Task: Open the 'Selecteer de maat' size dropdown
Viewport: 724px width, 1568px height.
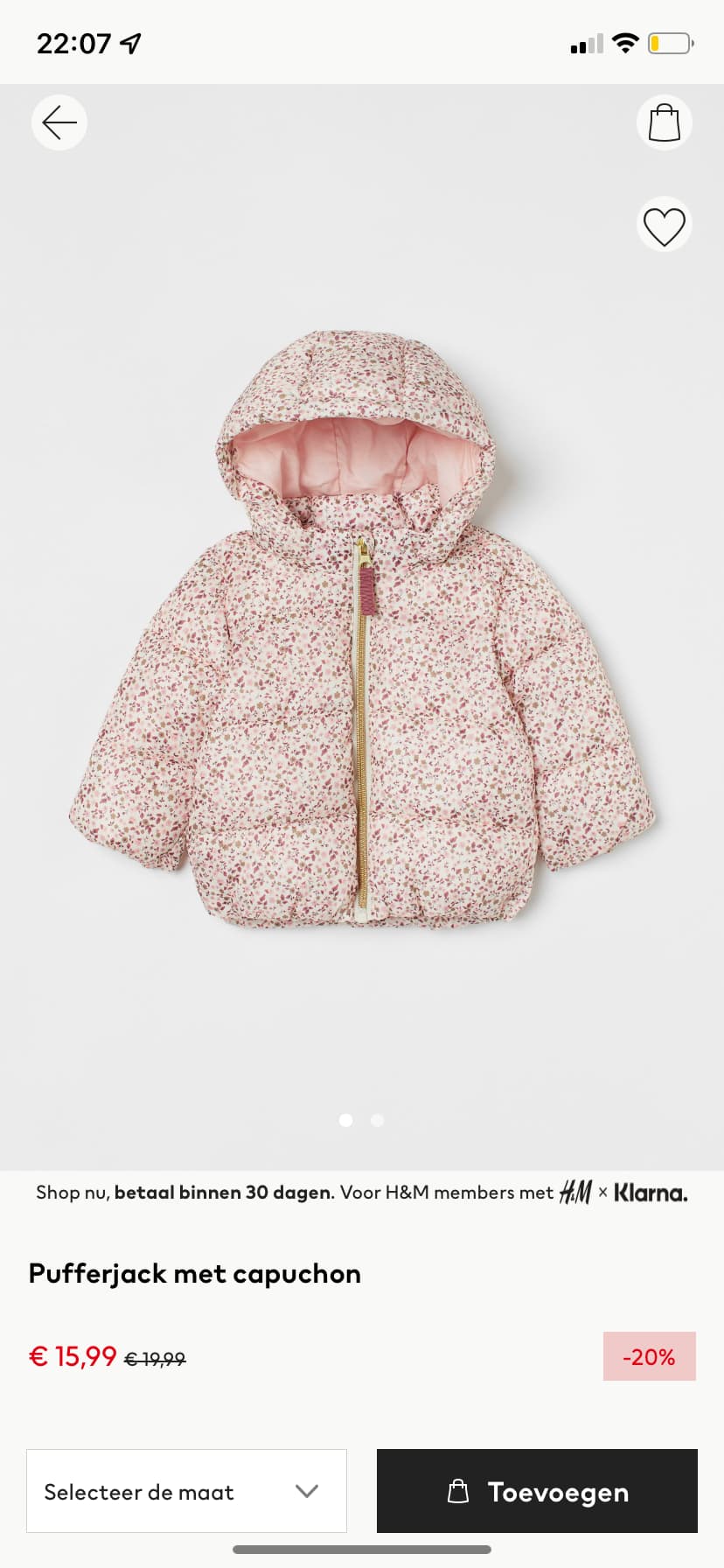Action: (186, 1491)
